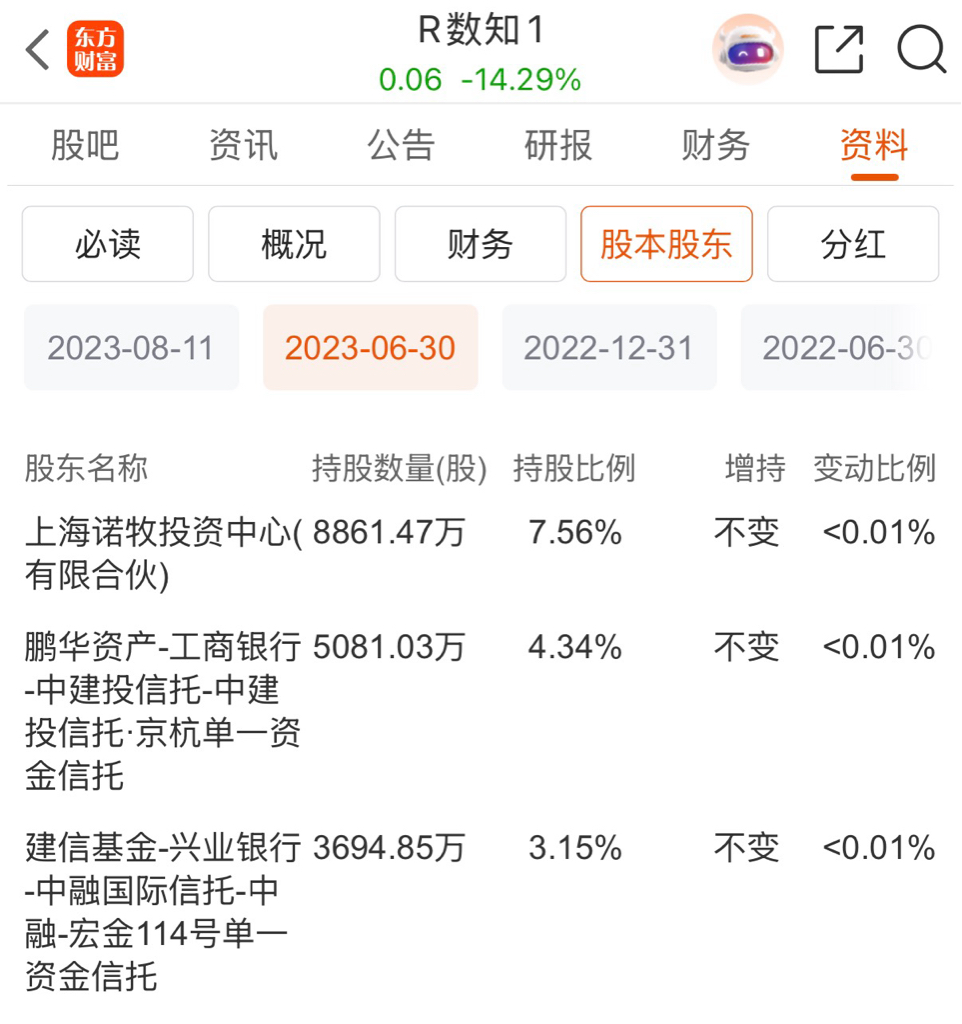Open the search magnifier icon
Image resolution: width=962 pixels, height=1024 pixels.
(x=922, y=49)
